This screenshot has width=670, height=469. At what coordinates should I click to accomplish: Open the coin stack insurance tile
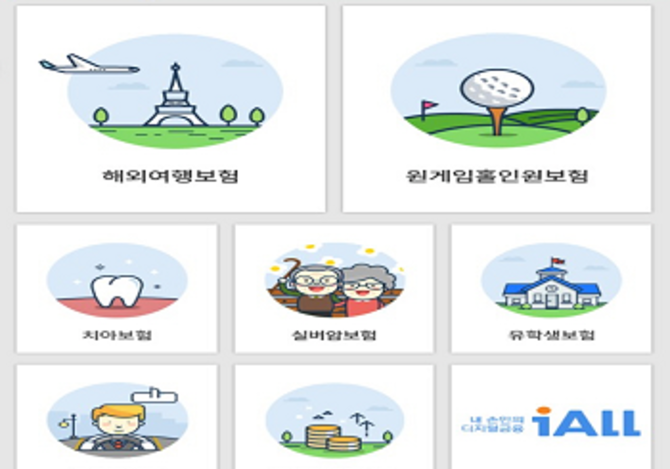pyautogui.click(x=334, y=418)
